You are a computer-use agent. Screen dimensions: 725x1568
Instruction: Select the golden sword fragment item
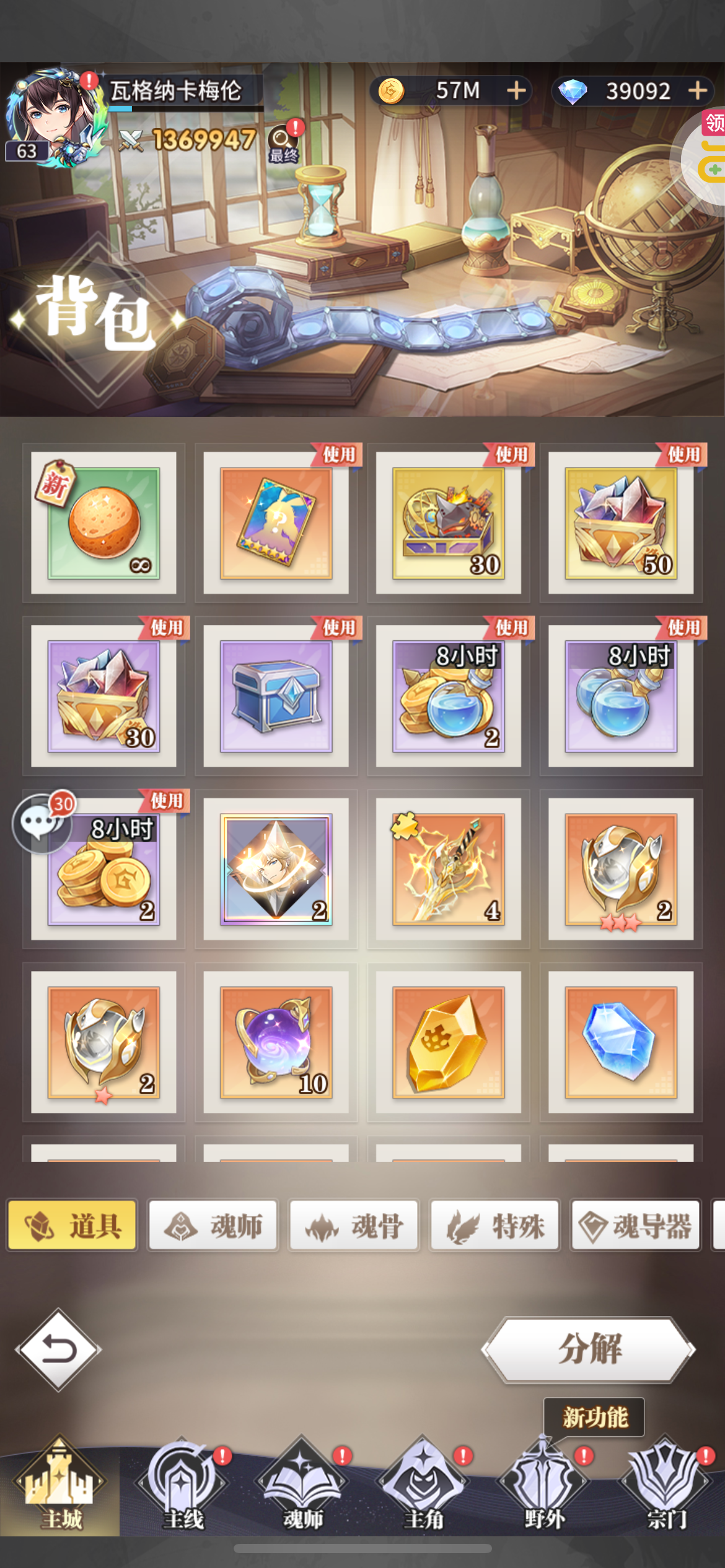click(449, 869)
